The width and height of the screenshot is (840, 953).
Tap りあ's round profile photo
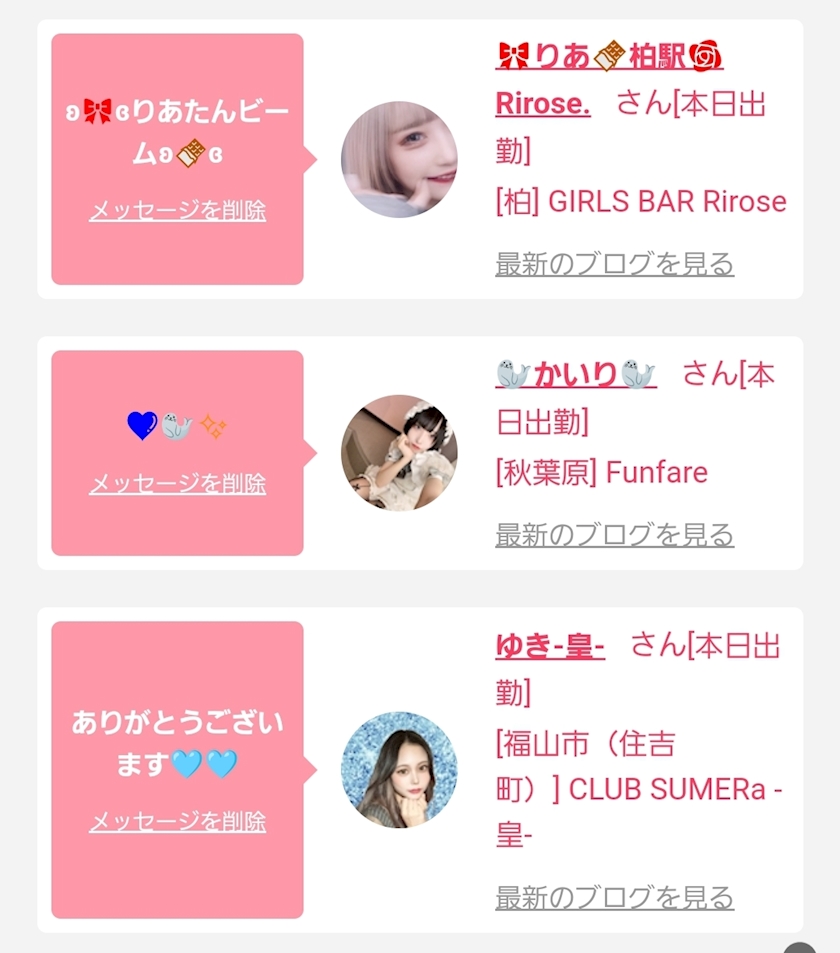(x=399, y=160)
